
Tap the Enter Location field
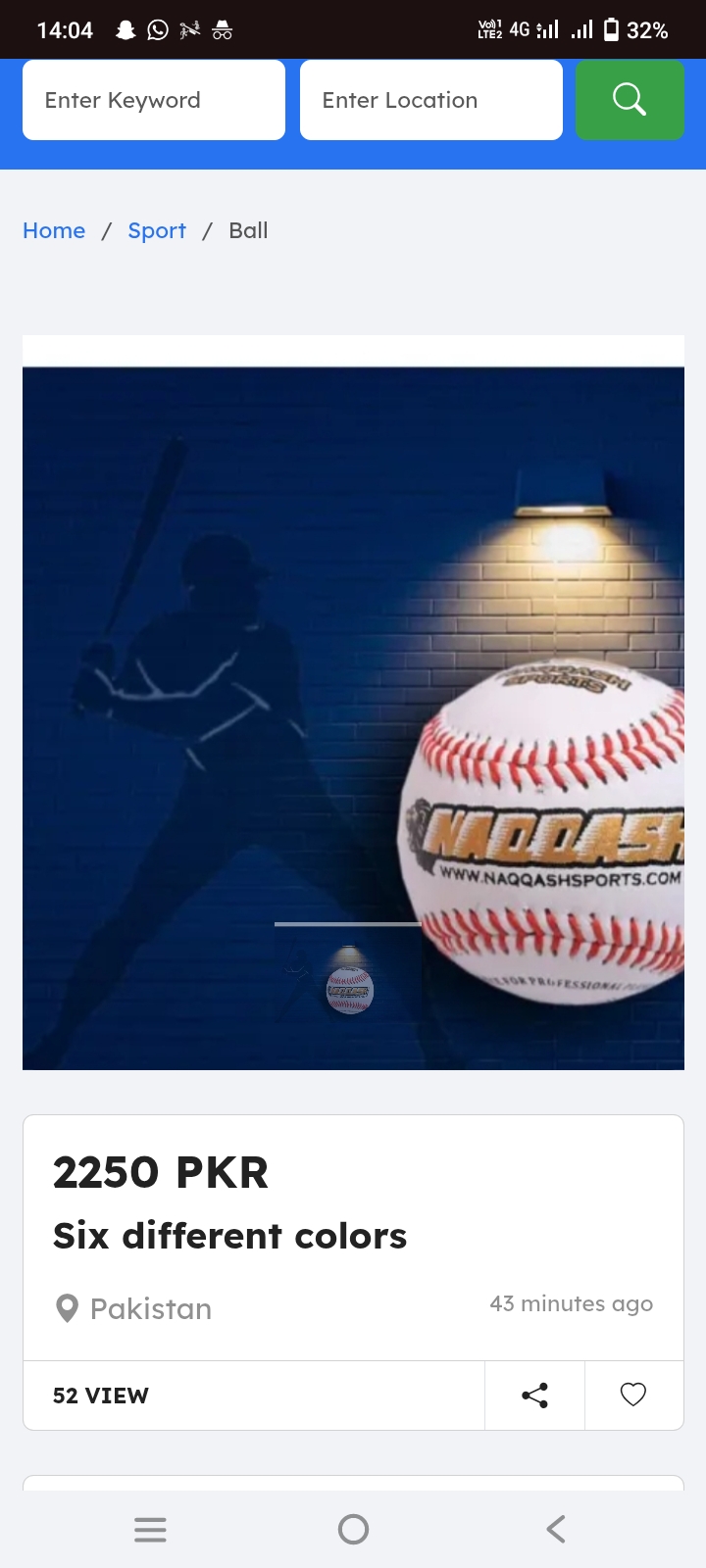point(431,100)
